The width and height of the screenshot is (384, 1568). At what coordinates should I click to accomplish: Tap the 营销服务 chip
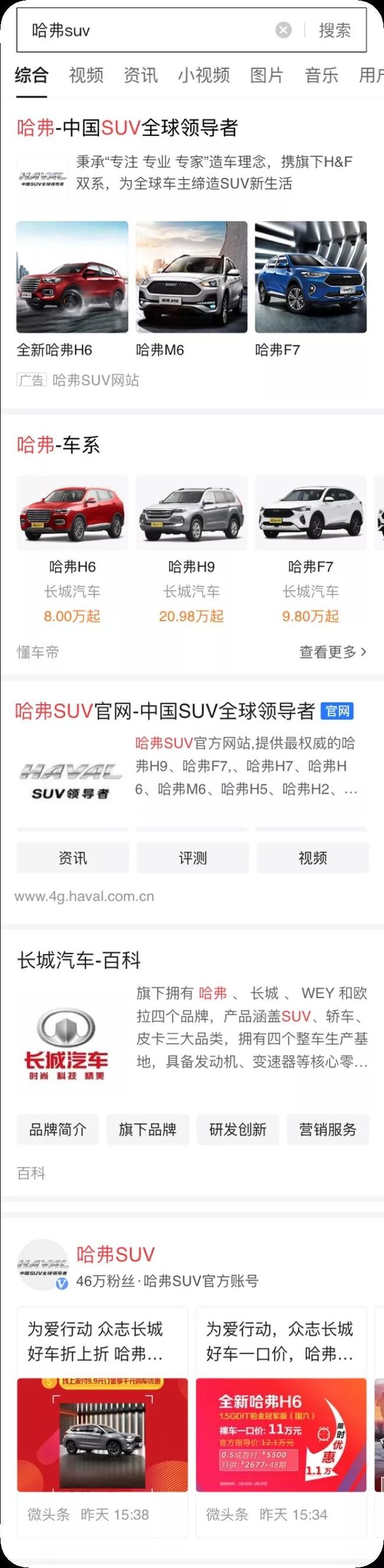pos(327,1130)
